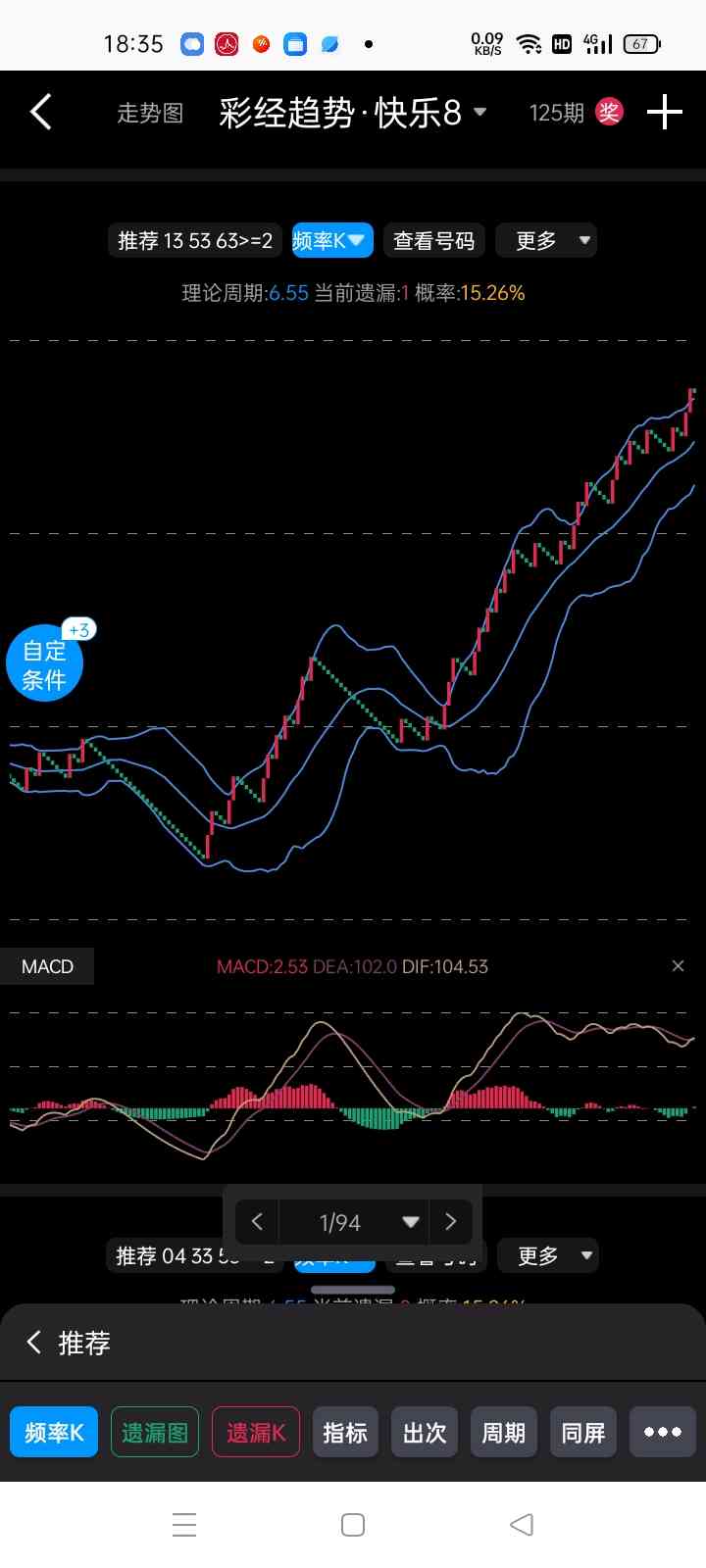Open the 频率K dropdown above the chart

point(332,241)
